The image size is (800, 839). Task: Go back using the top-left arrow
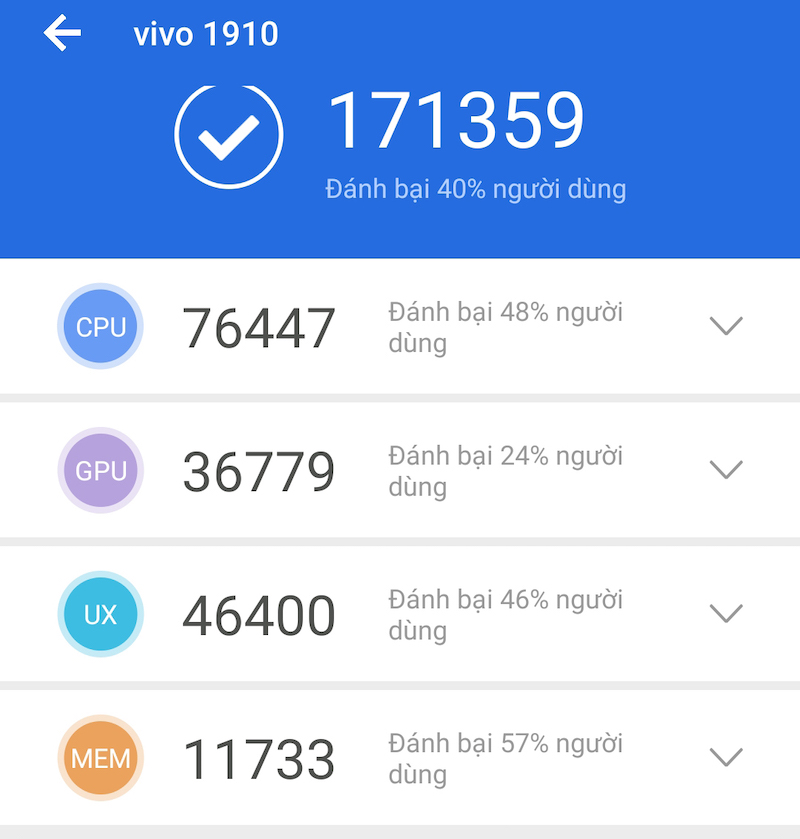click(62, 35)
